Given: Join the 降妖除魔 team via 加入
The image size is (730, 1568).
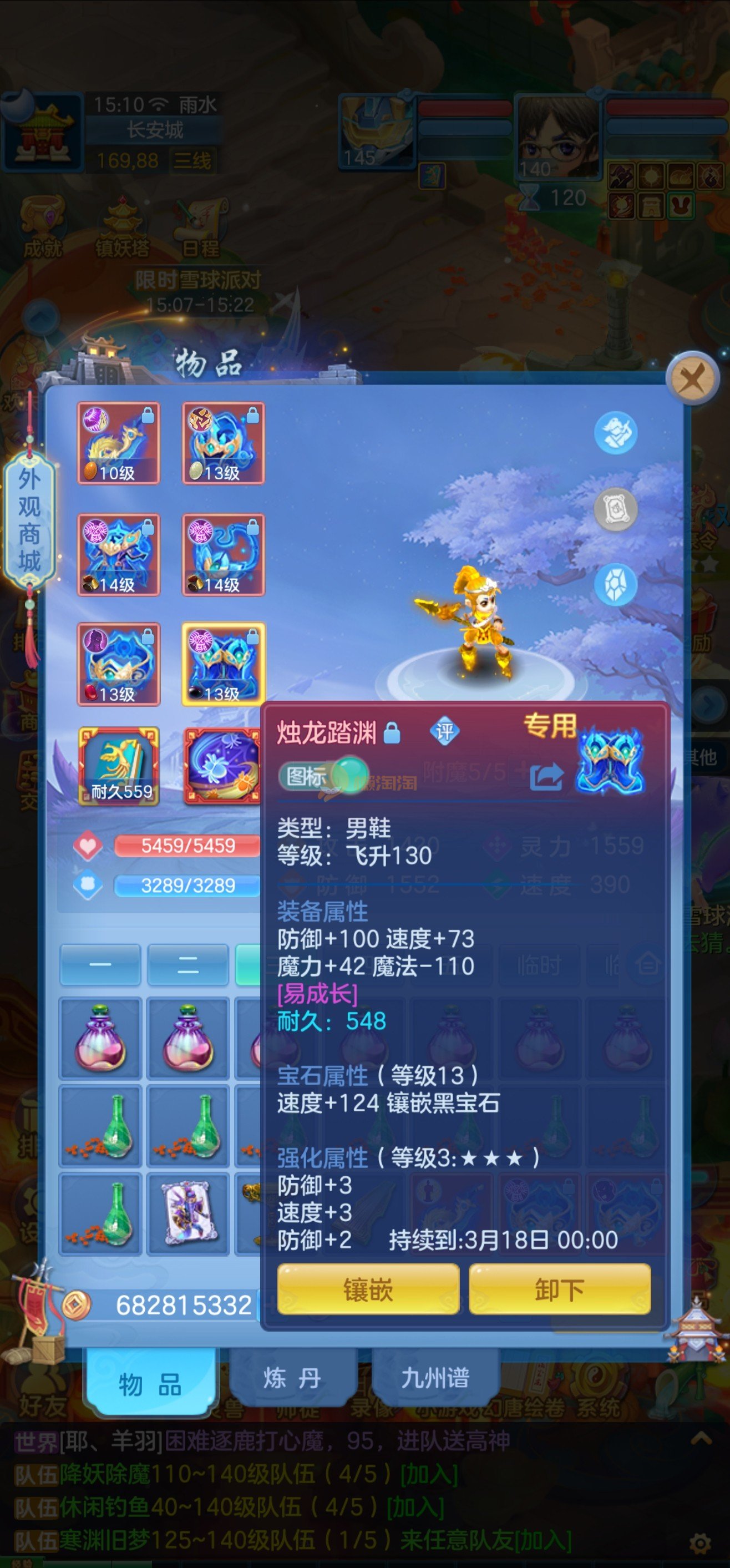Looking at the screenshot, I should point(428,1475).
